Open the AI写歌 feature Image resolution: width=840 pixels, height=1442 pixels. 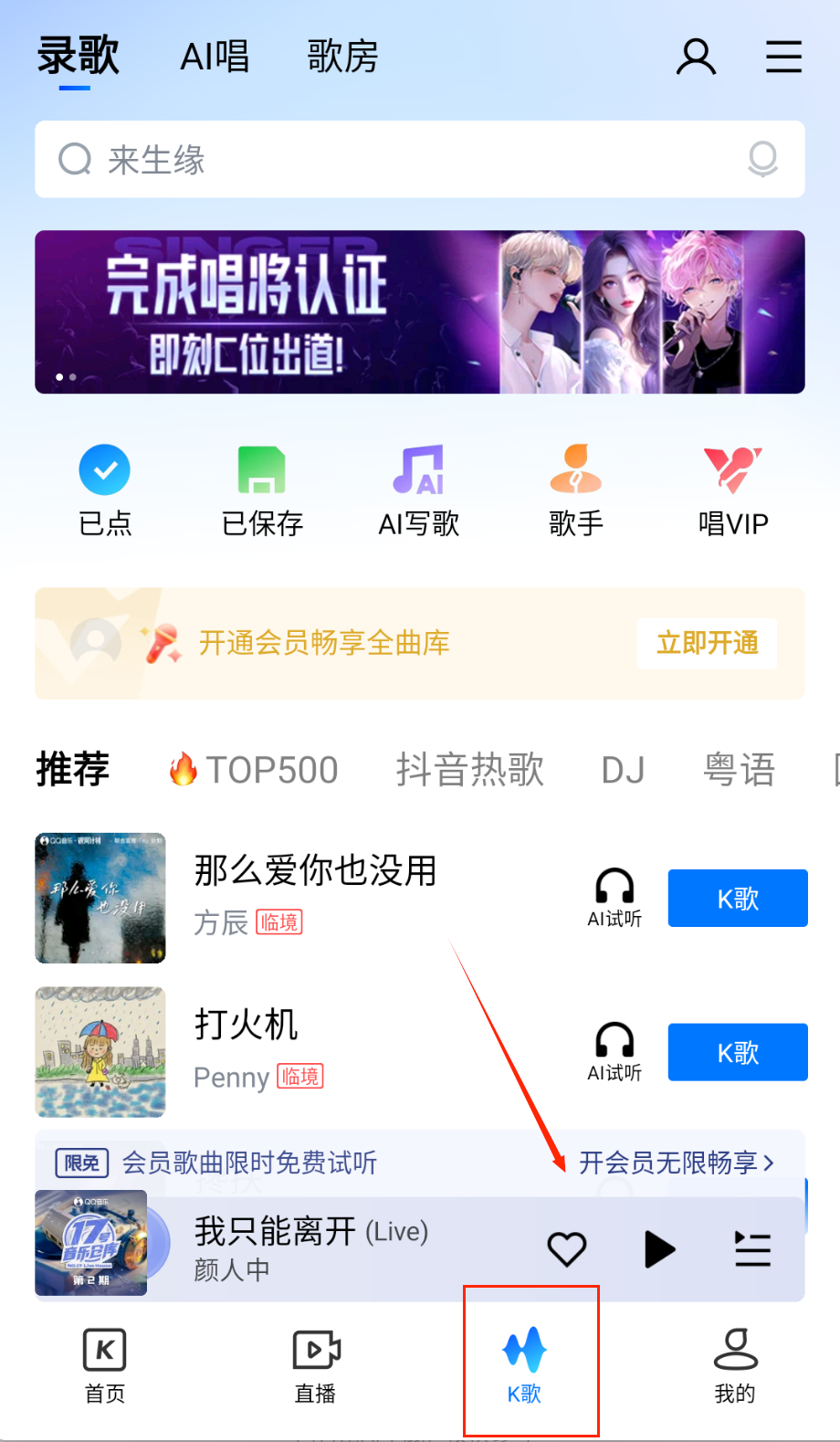[x=419, y=489]
